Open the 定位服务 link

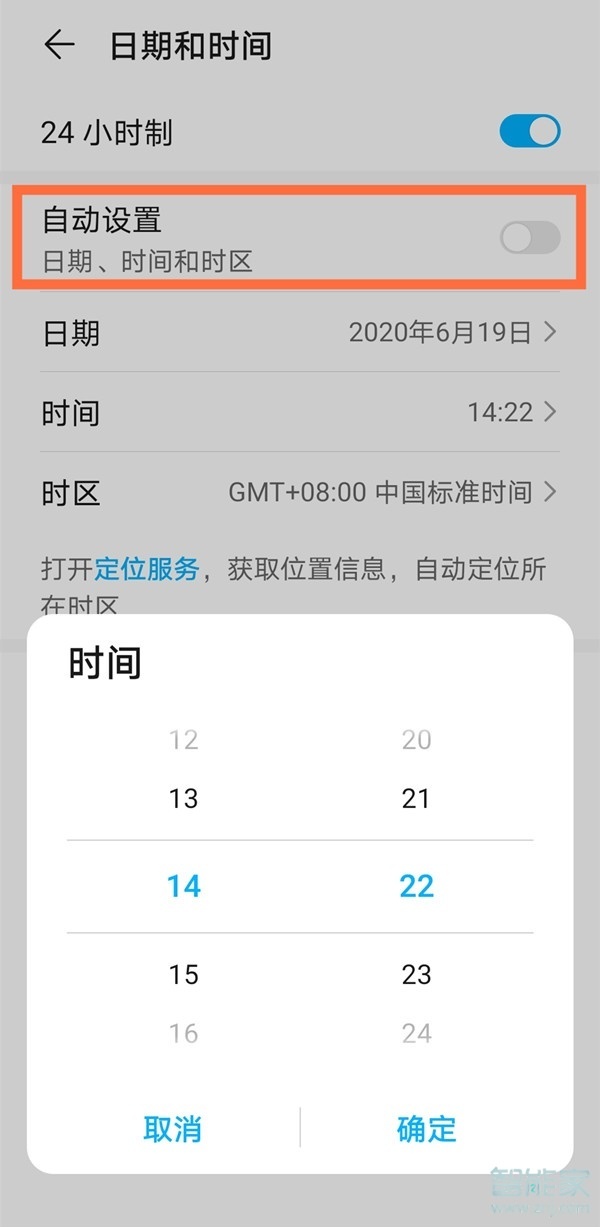147,570
